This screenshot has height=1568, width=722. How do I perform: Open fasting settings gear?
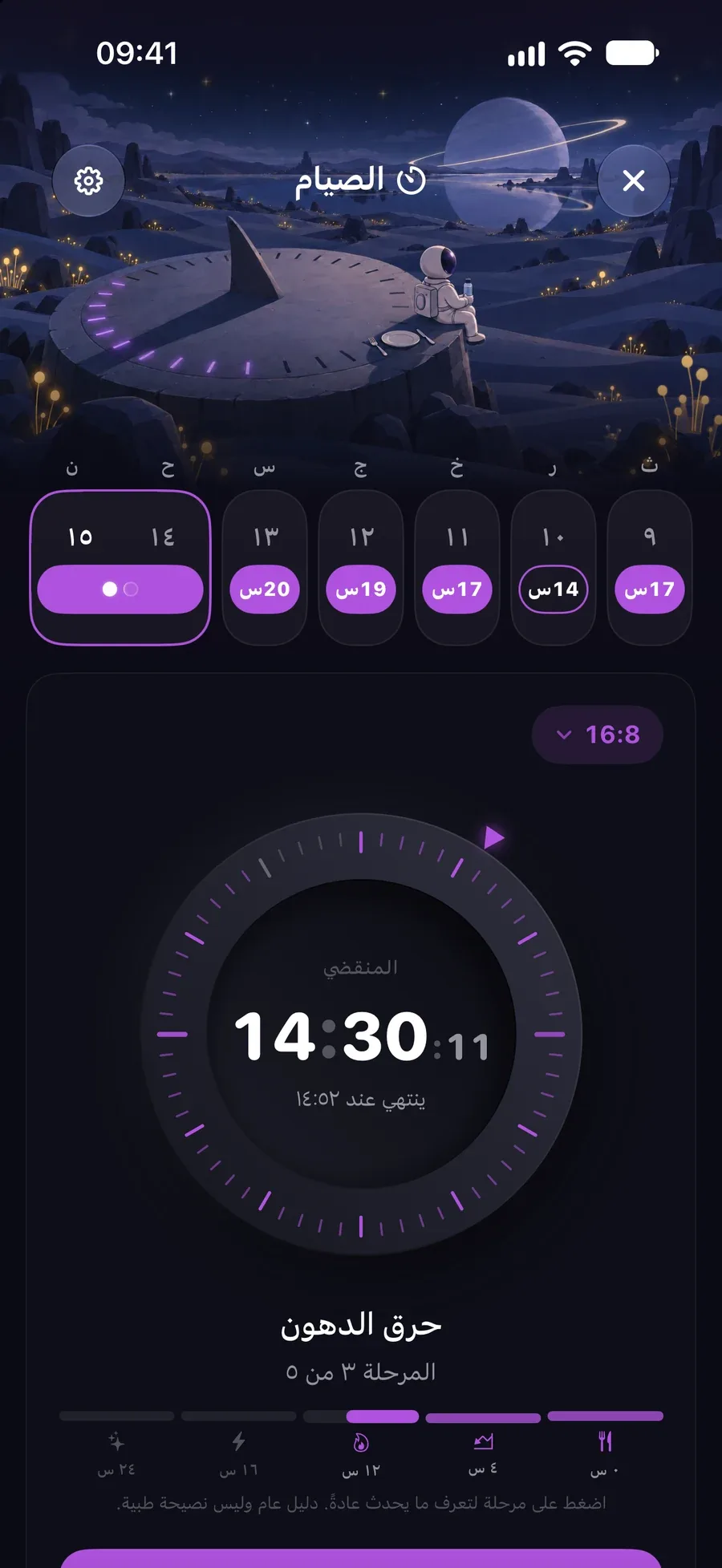click(88, 180)
